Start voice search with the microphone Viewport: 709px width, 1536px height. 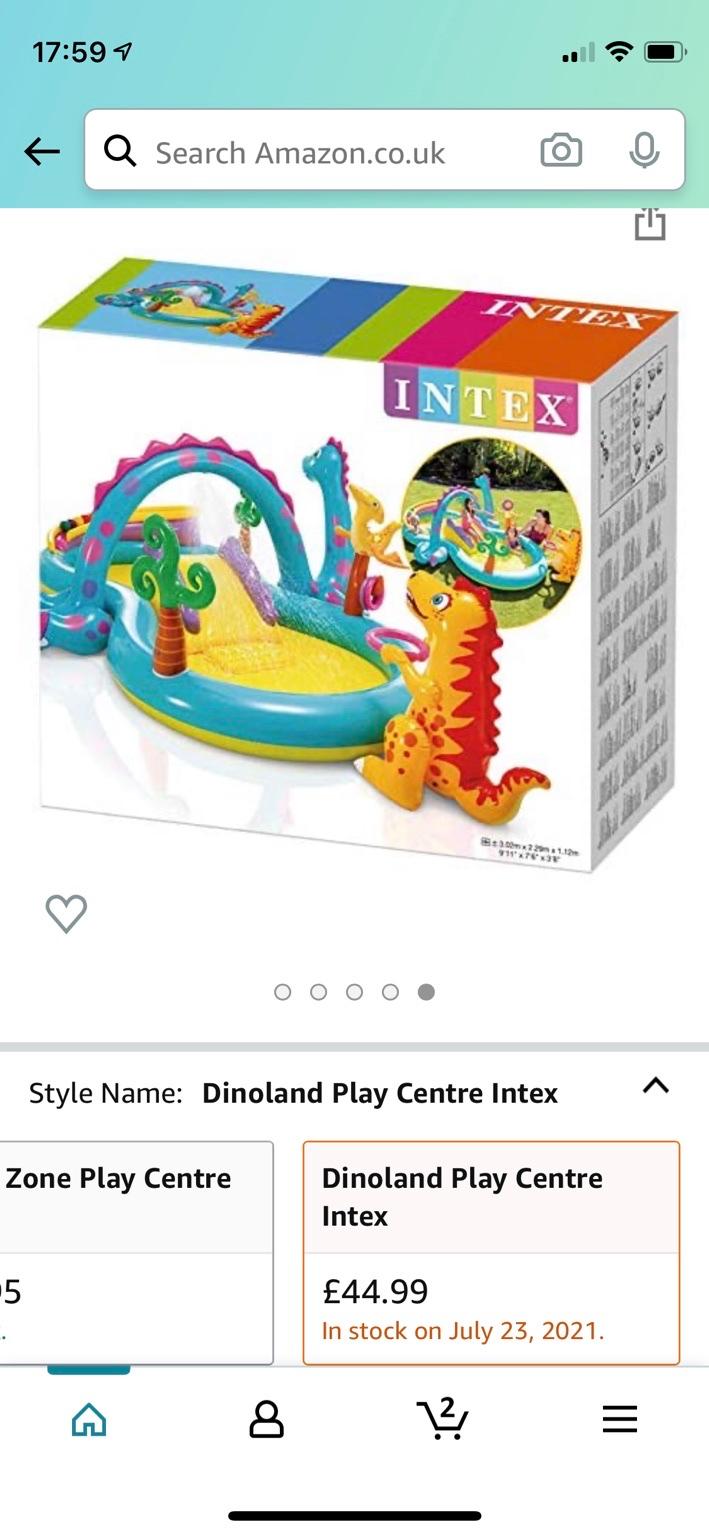644,151
